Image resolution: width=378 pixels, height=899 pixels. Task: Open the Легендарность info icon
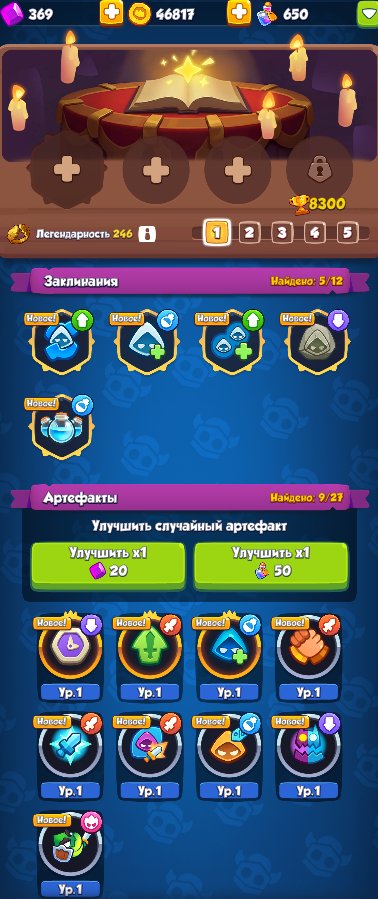pyautogui.click(x=147, y=234)
